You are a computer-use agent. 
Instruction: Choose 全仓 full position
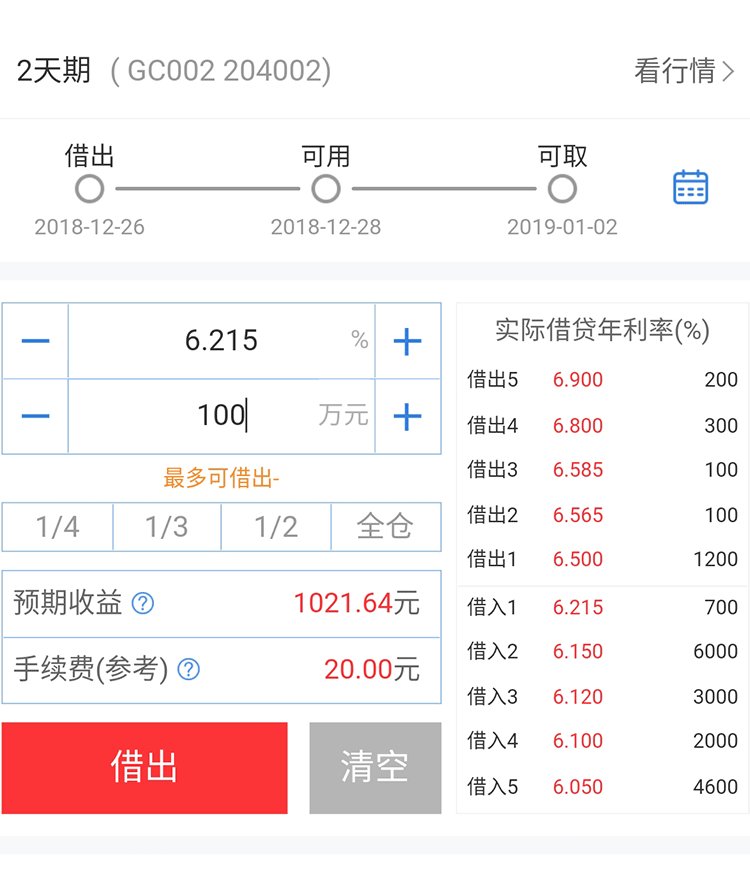pyautogui.click(x=385, y=527)
